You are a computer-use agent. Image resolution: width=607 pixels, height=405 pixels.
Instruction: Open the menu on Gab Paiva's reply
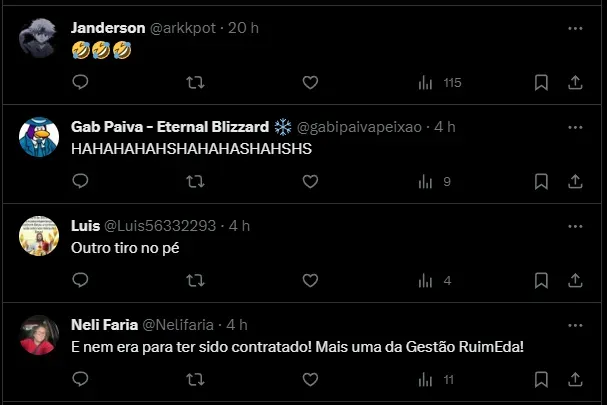click(575, 127)
